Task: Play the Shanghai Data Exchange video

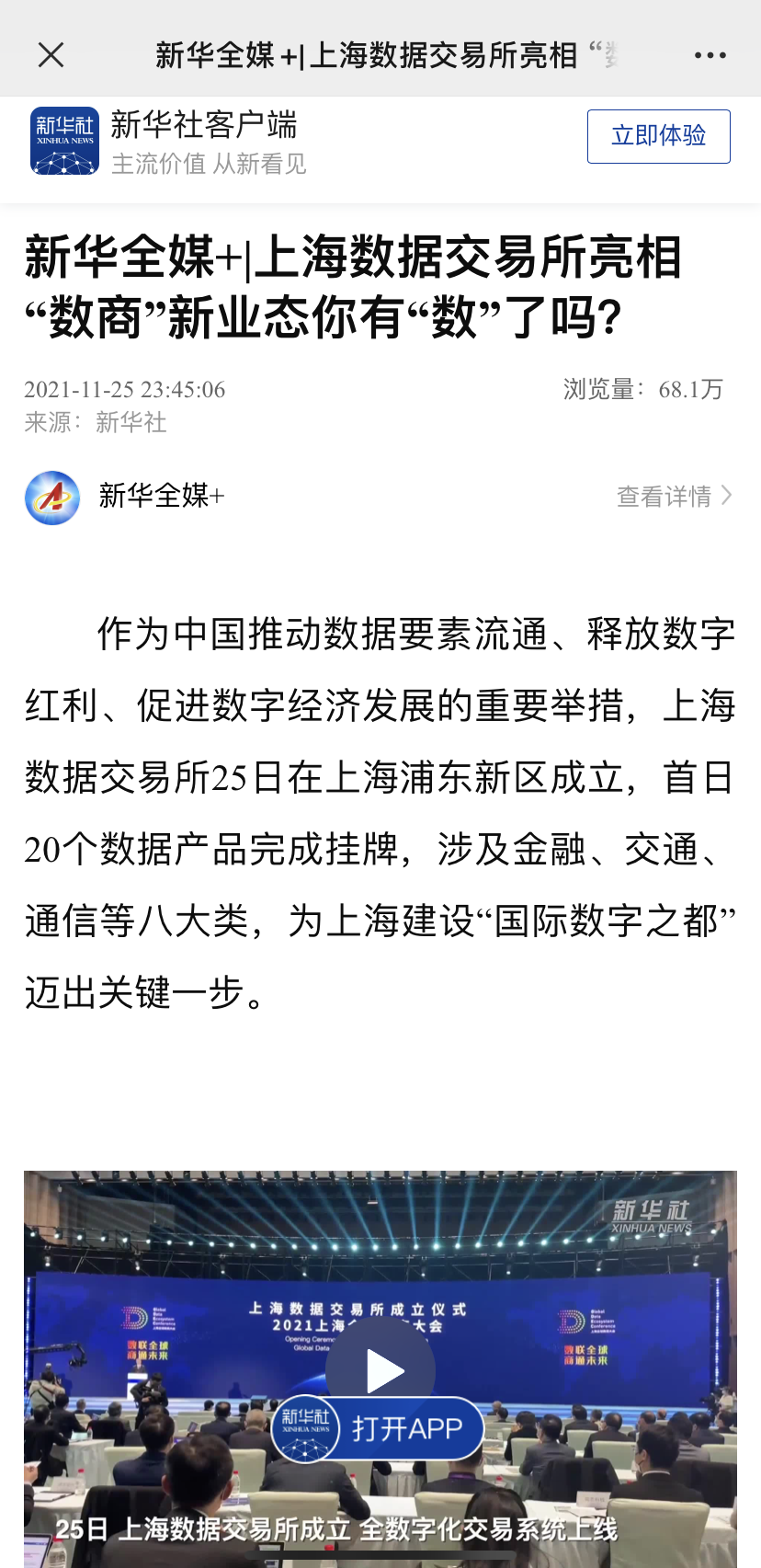Action: (380, 1371)
